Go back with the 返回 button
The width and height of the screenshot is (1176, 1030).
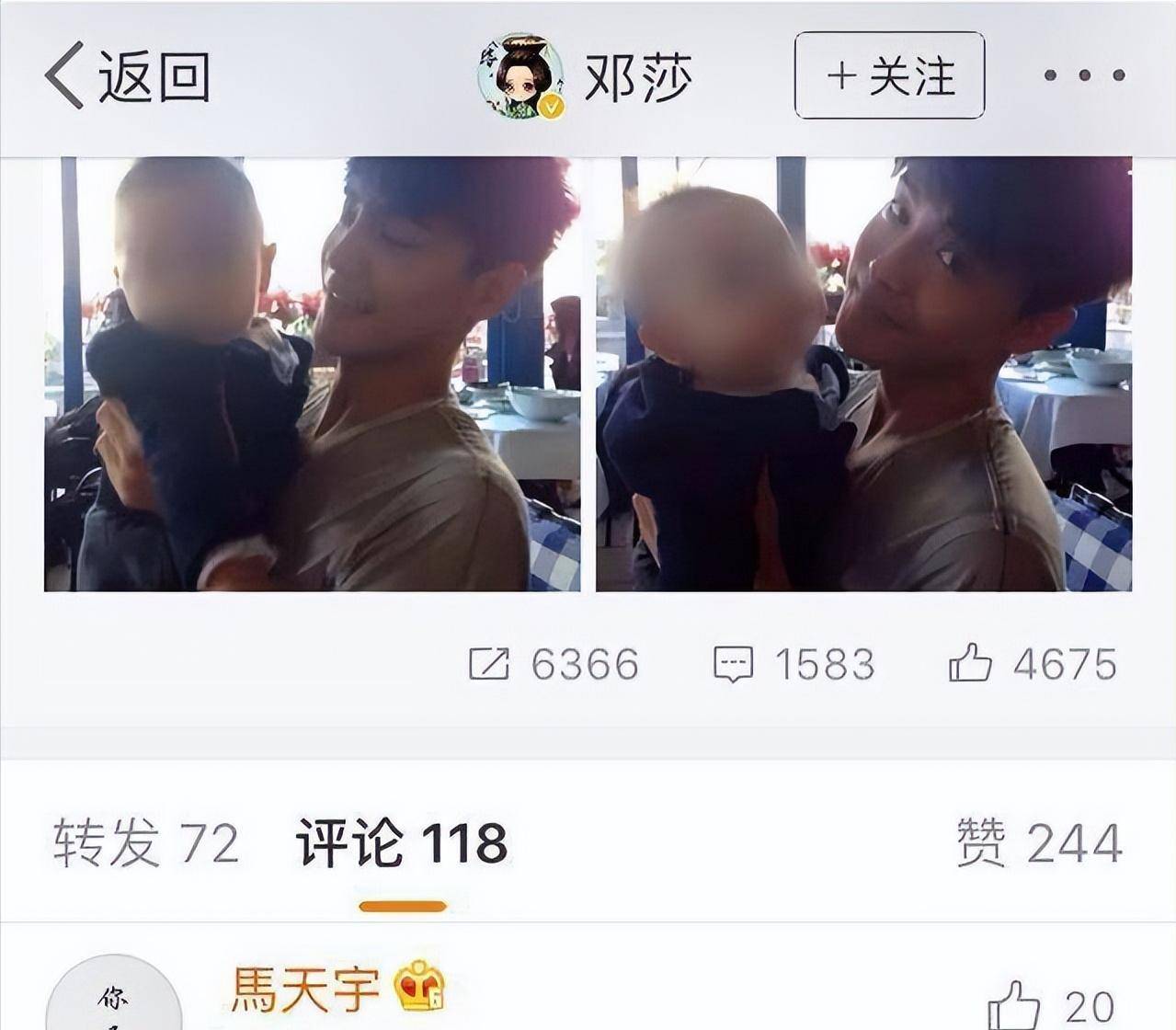(127, 75)
